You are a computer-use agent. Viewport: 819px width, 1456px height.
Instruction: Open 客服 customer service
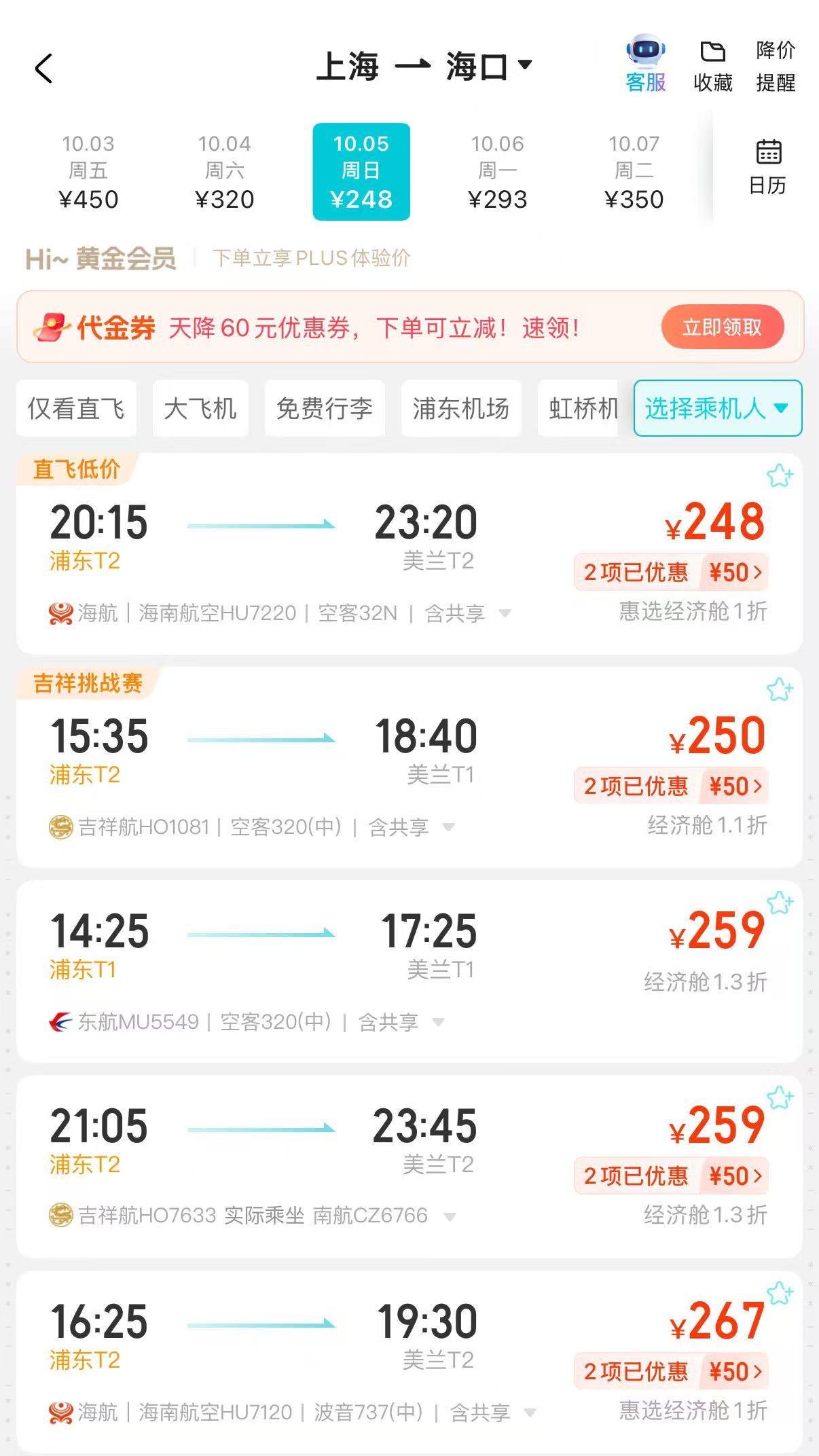(645, 65)
